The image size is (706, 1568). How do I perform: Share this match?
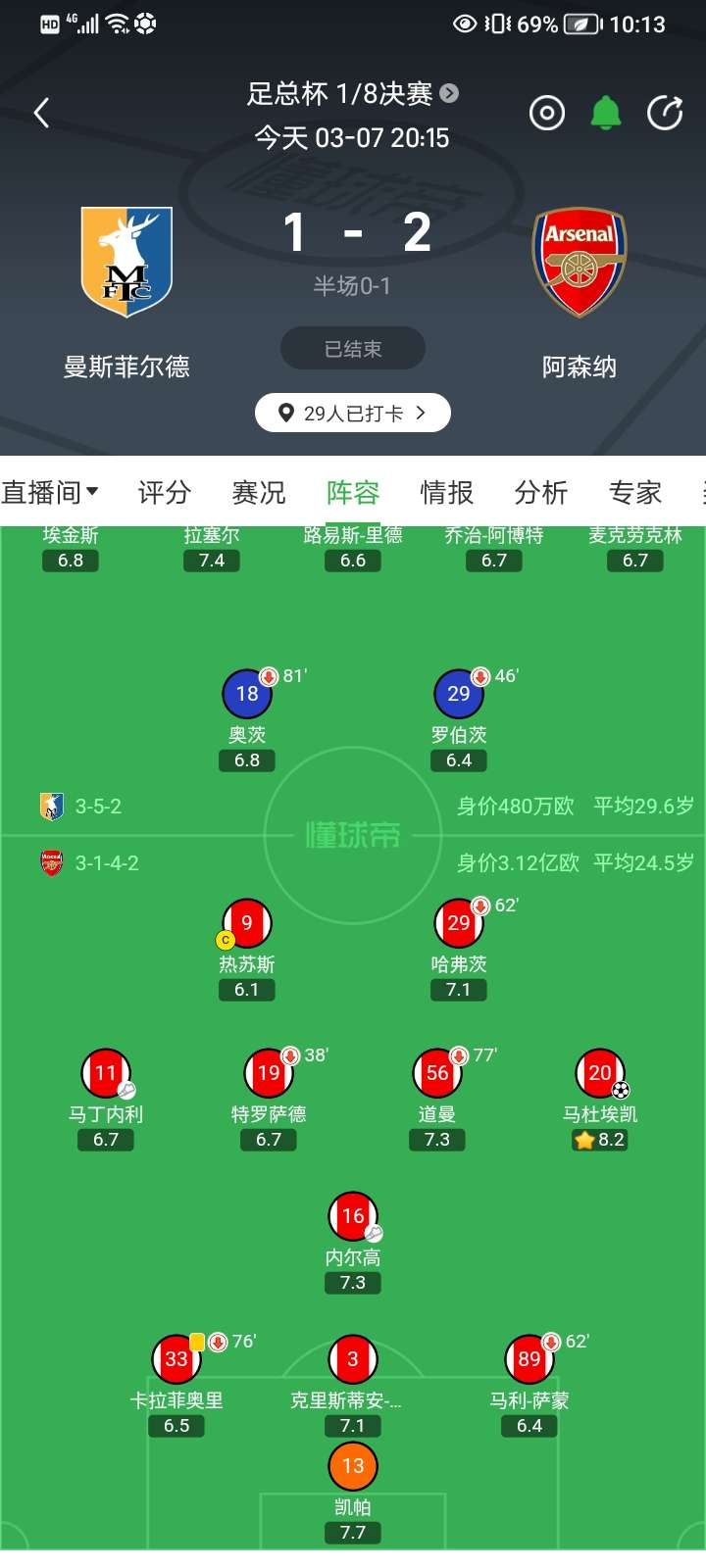coord(665,114)
